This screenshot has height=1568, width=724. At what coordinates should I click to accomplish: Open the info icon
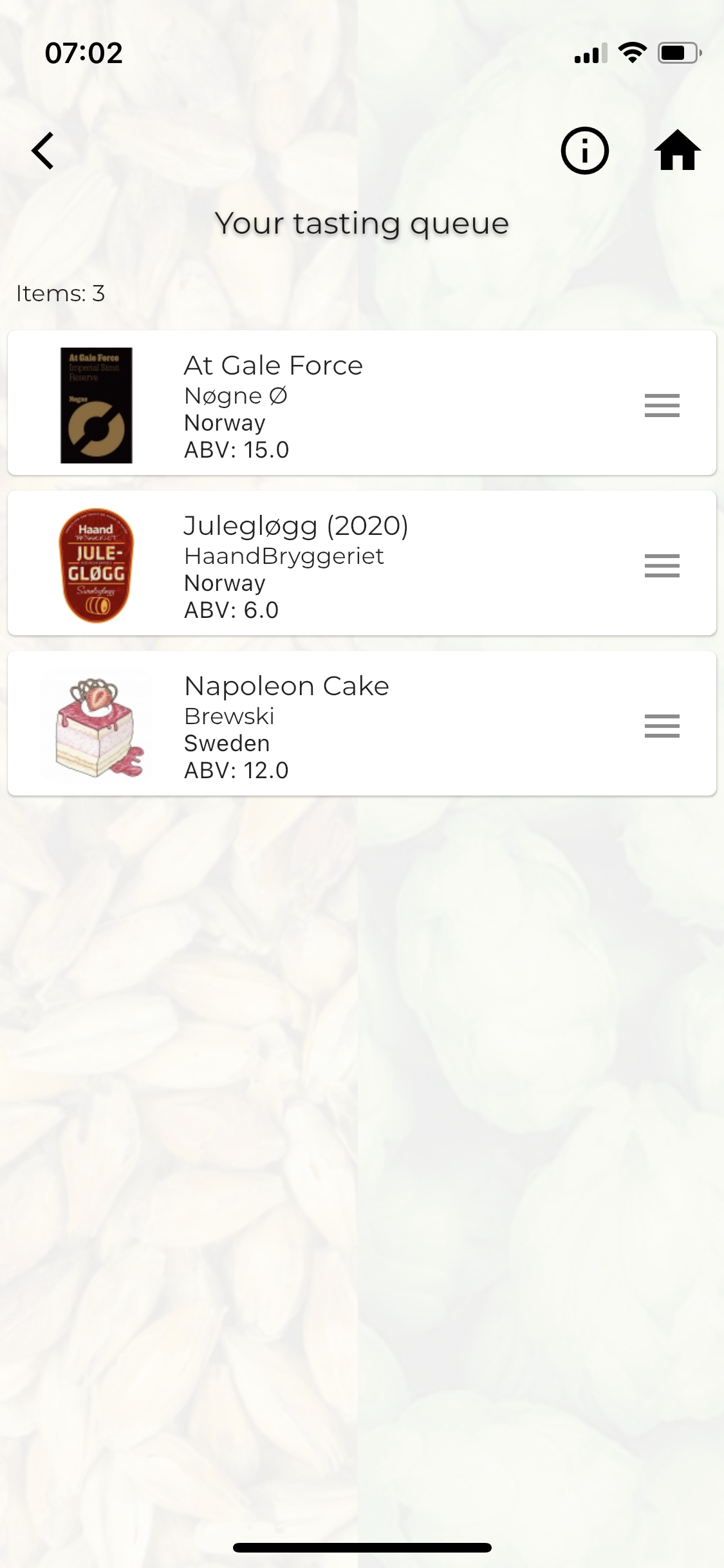[x=584, y=151]
